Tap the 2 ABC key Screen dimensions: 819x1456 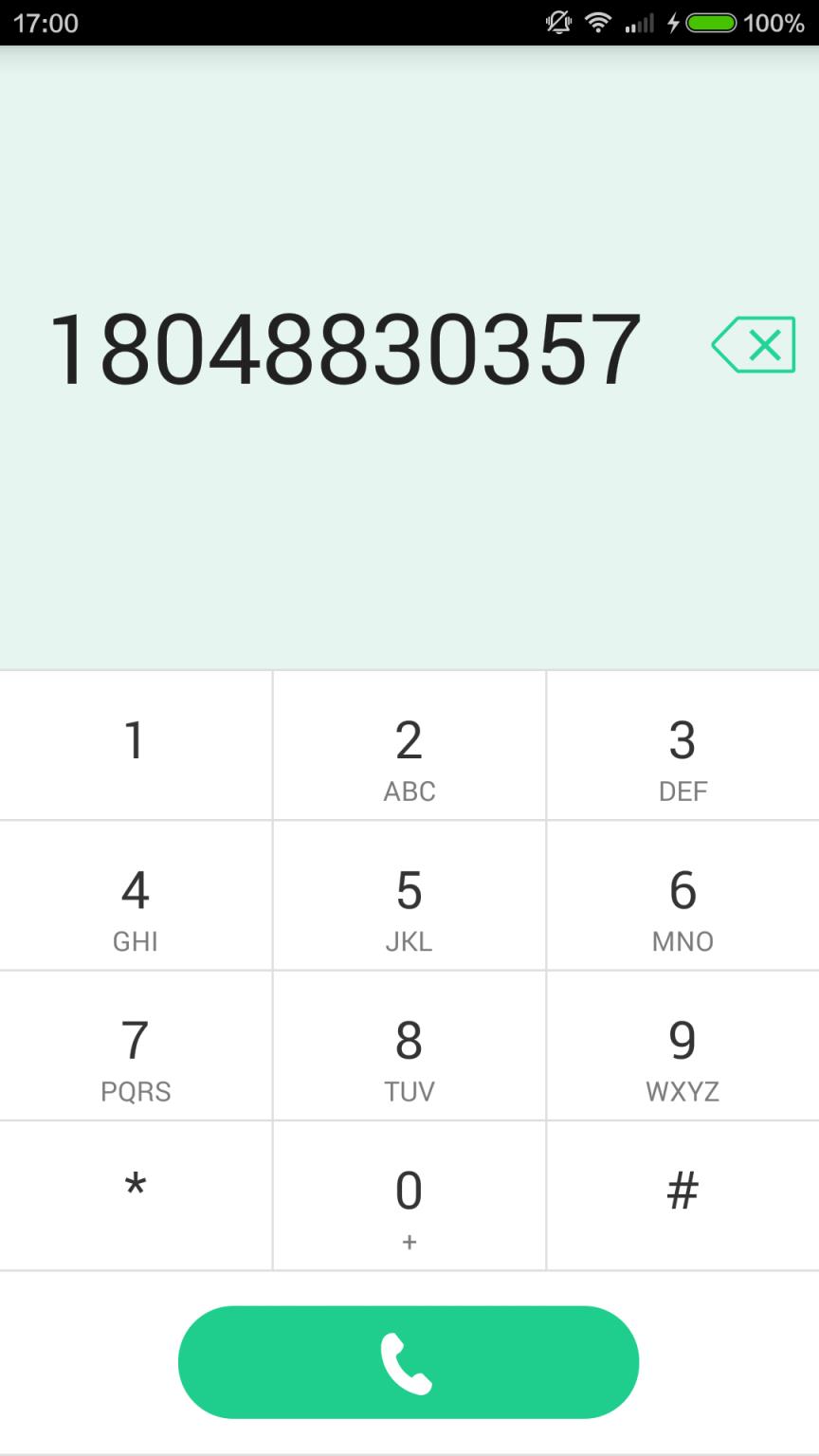409,746
